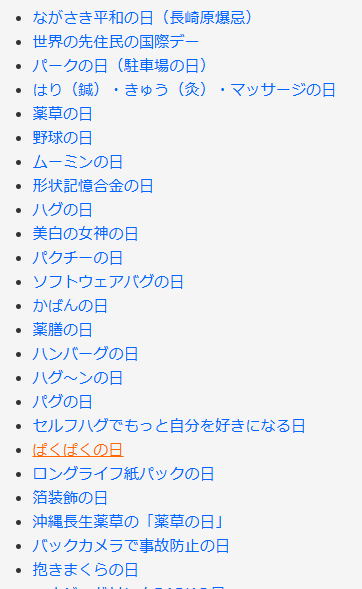Open the 美白の女神の日 link

pyautogui.click(x=85, y=234)
